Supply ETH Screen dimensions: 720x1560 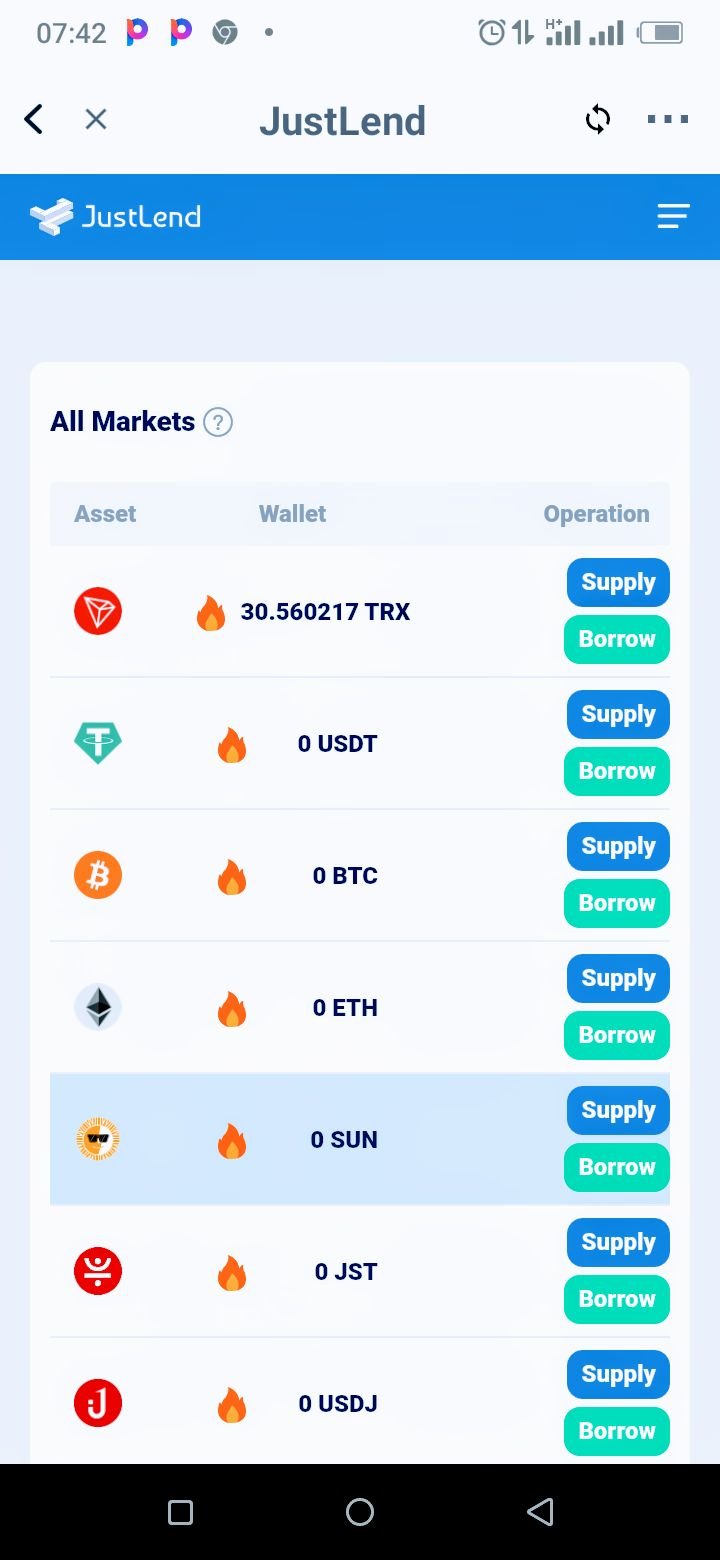pyautogui.click(x=618, y=978)
